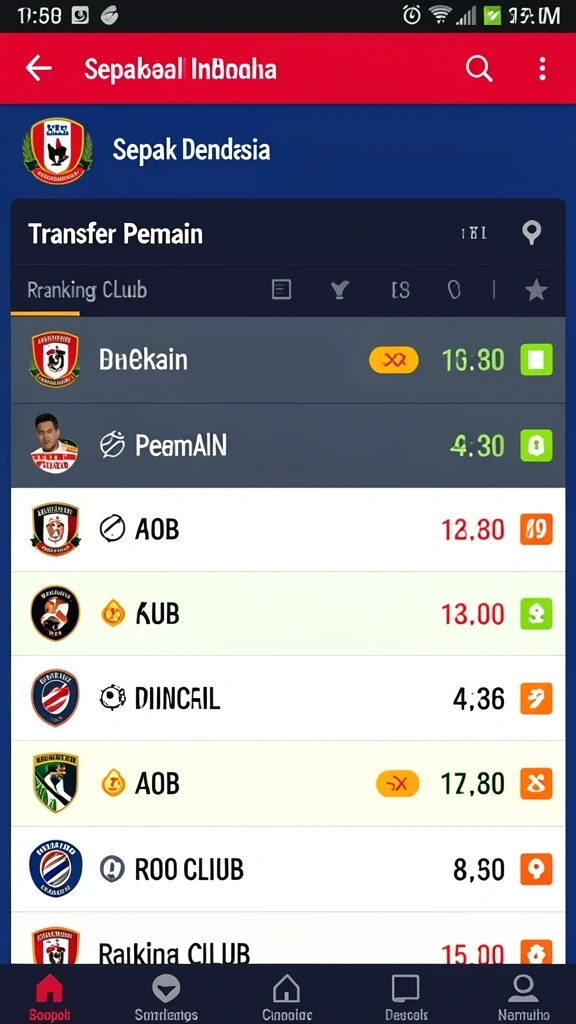The height and width of the screenshot is (1024, 576).
Task: Tap the green square button beside 16.80
Action: 536,360
